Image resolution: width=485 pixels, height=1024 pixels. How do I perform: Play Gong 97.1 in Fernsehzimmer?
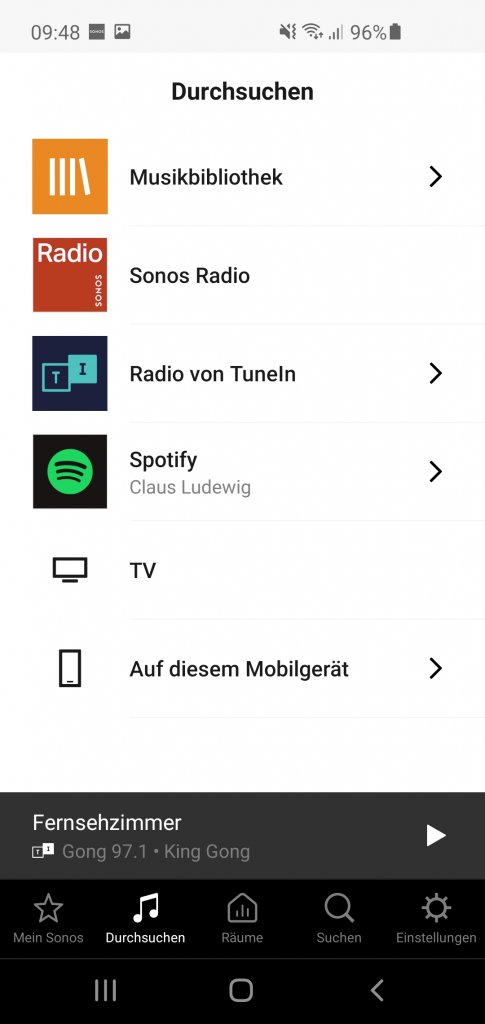point(435,835)
